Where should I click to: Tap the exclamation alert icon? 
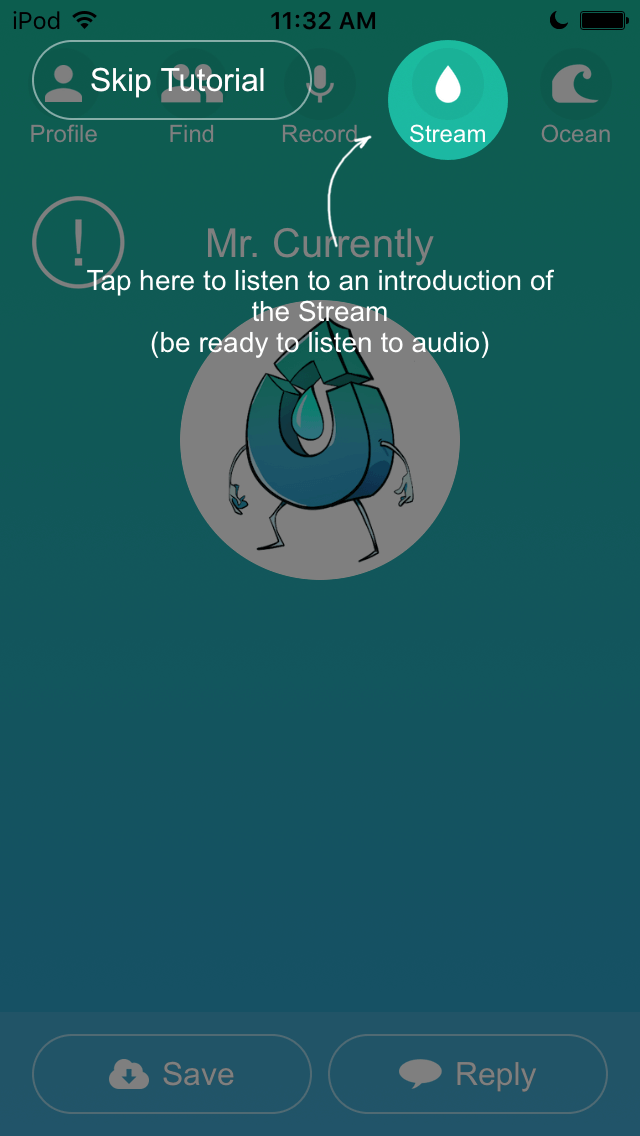[78, 243]
